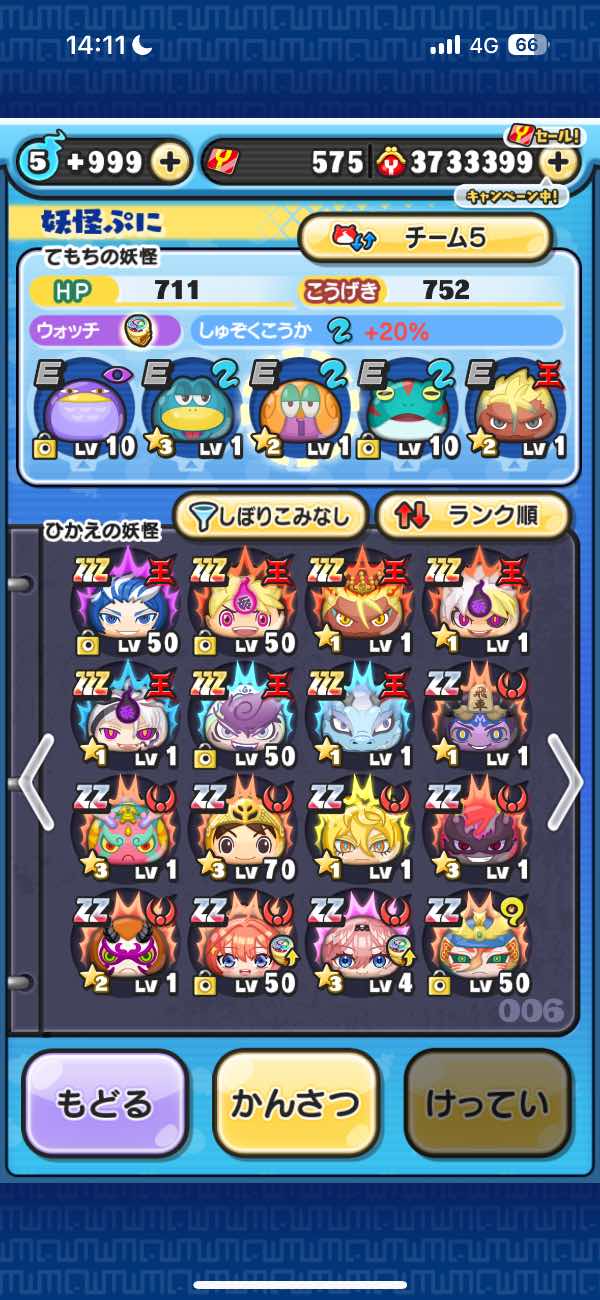The height and width of the screenshot is (1300, 600).
Task: Add stamina with the plus beside +999
Action: (172, 162)
